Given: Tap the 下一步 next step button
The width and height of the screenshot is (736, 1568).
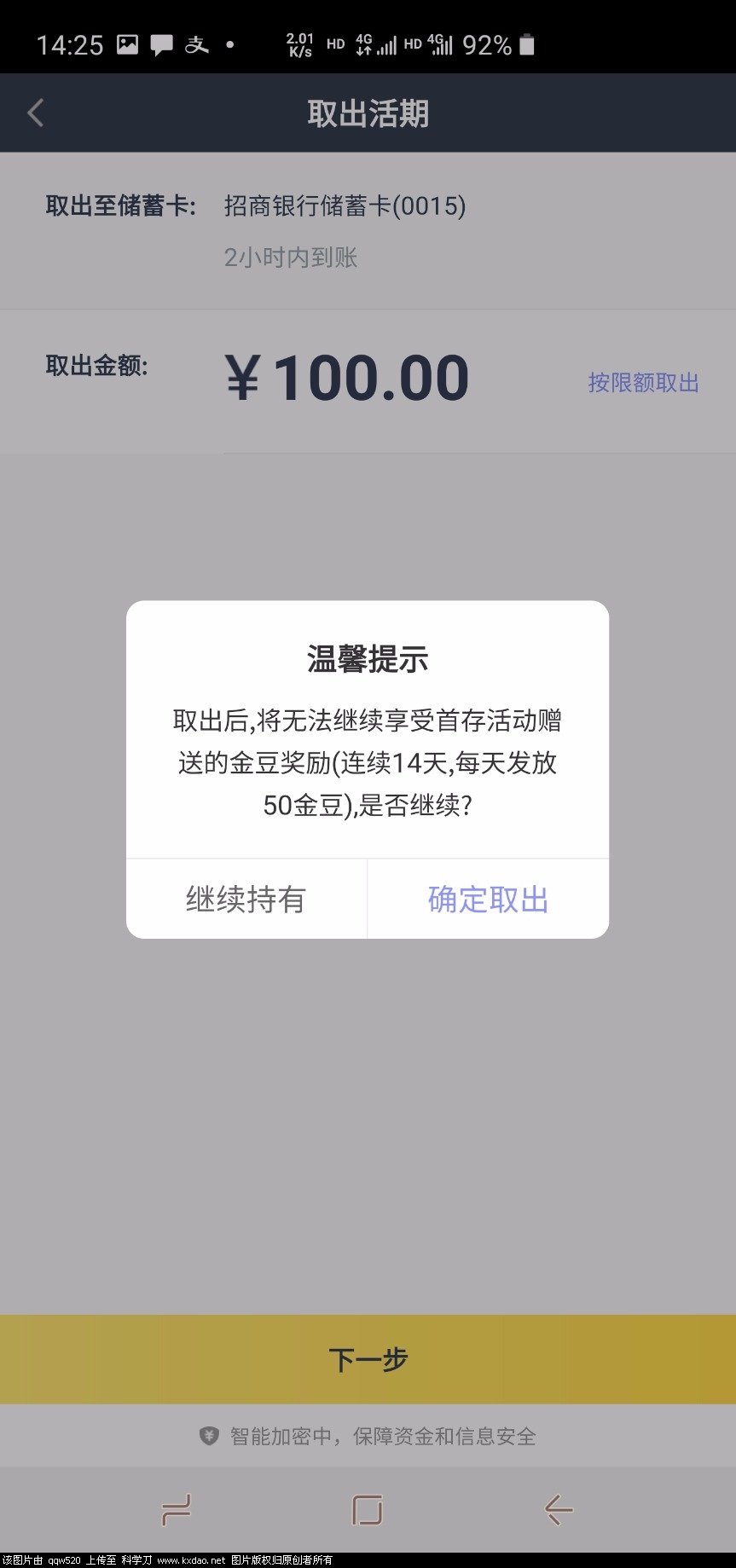Looking at the screenshot, I should (368, 1359).
